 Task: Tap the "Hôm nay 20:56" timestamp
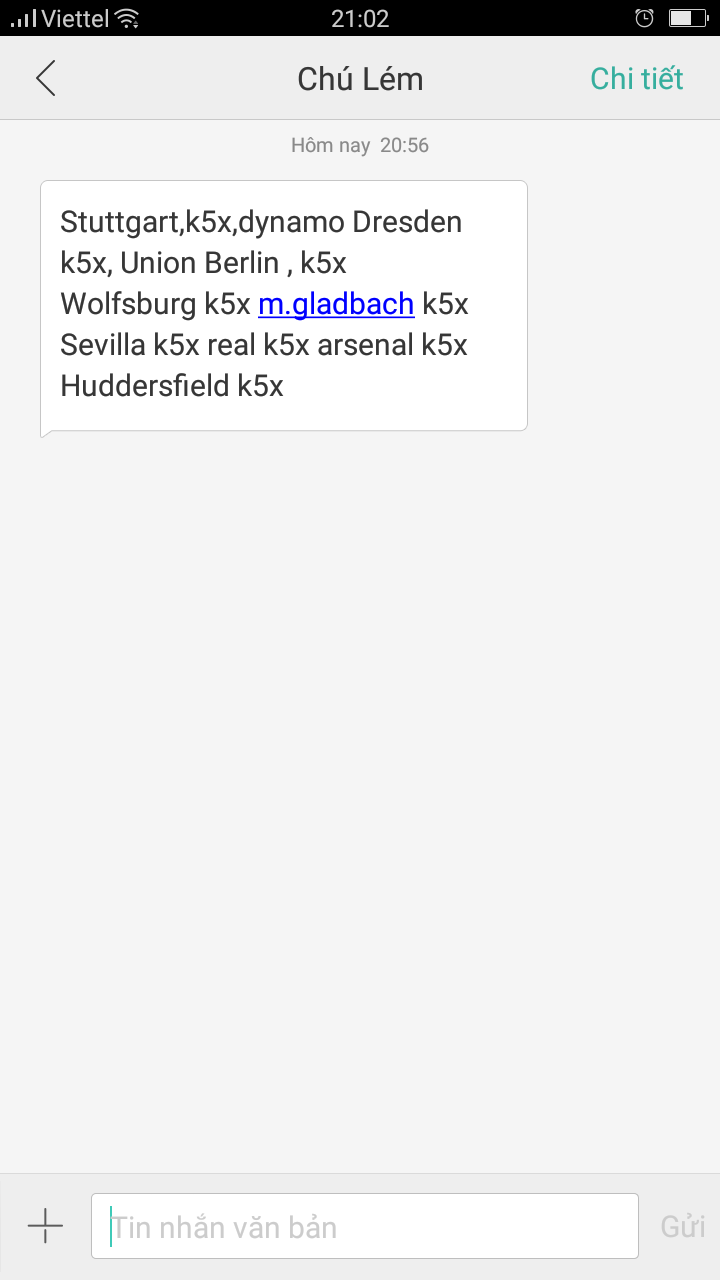359,144
